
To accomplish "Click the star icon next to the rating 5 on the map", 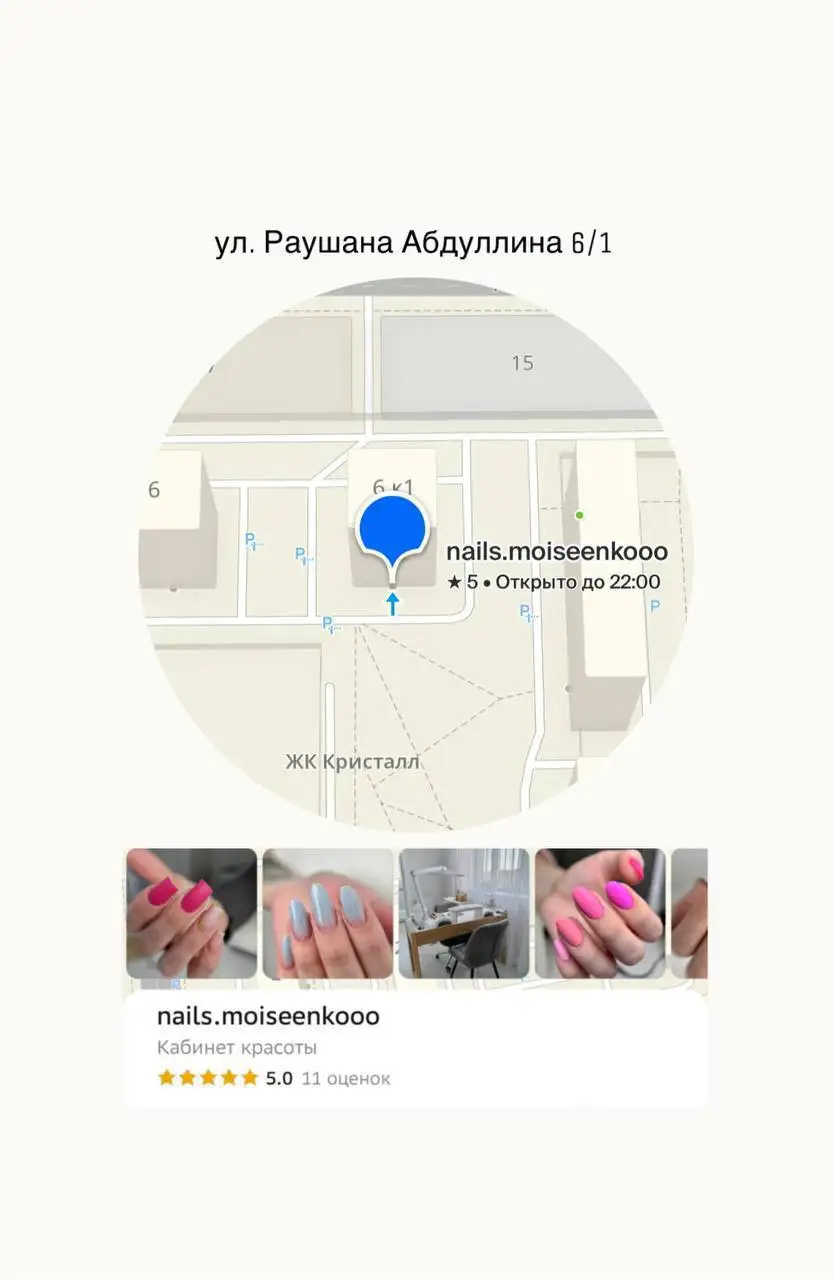I will (455, 582).
